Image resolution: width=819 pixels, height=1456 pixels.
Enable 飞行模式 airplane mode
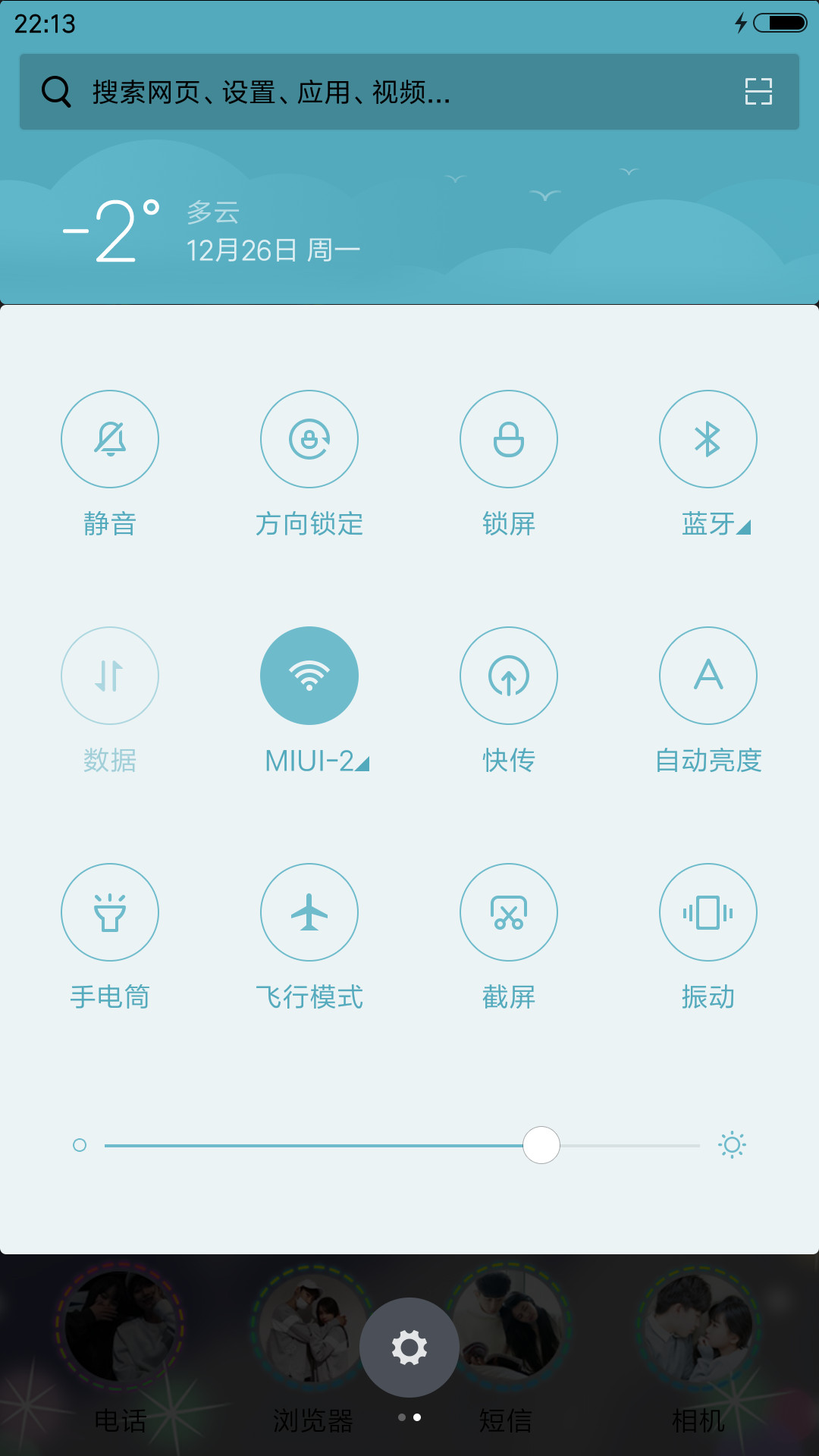point(309,912)
